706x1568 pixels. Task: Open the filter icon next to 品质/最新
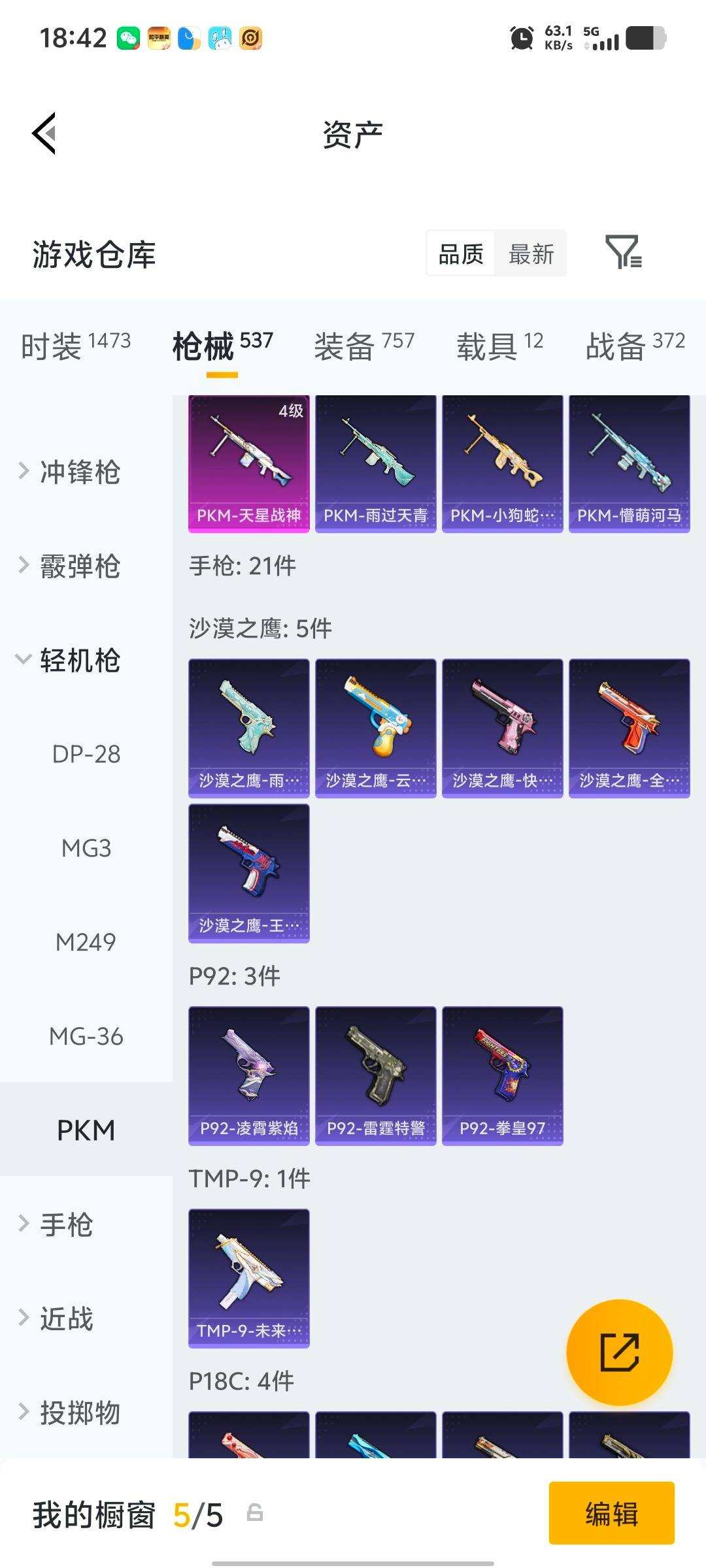[x=624, y=255]
